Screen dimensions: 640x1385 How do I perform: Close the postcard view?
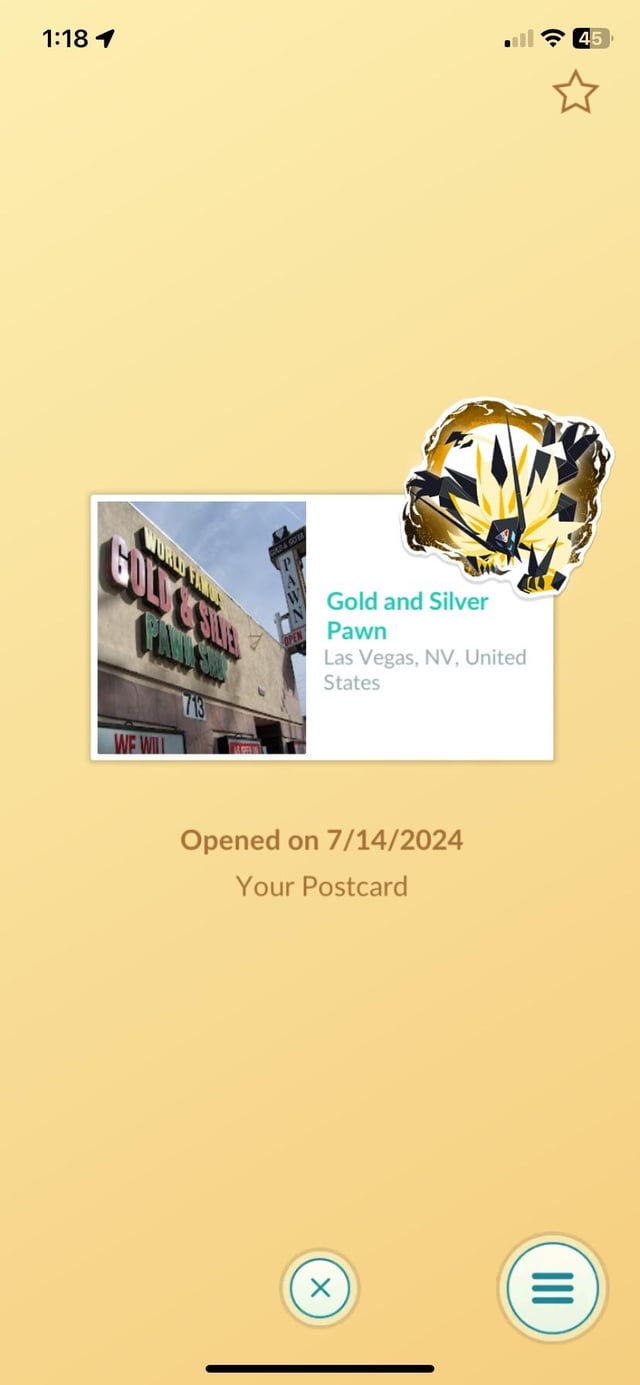320,1288
